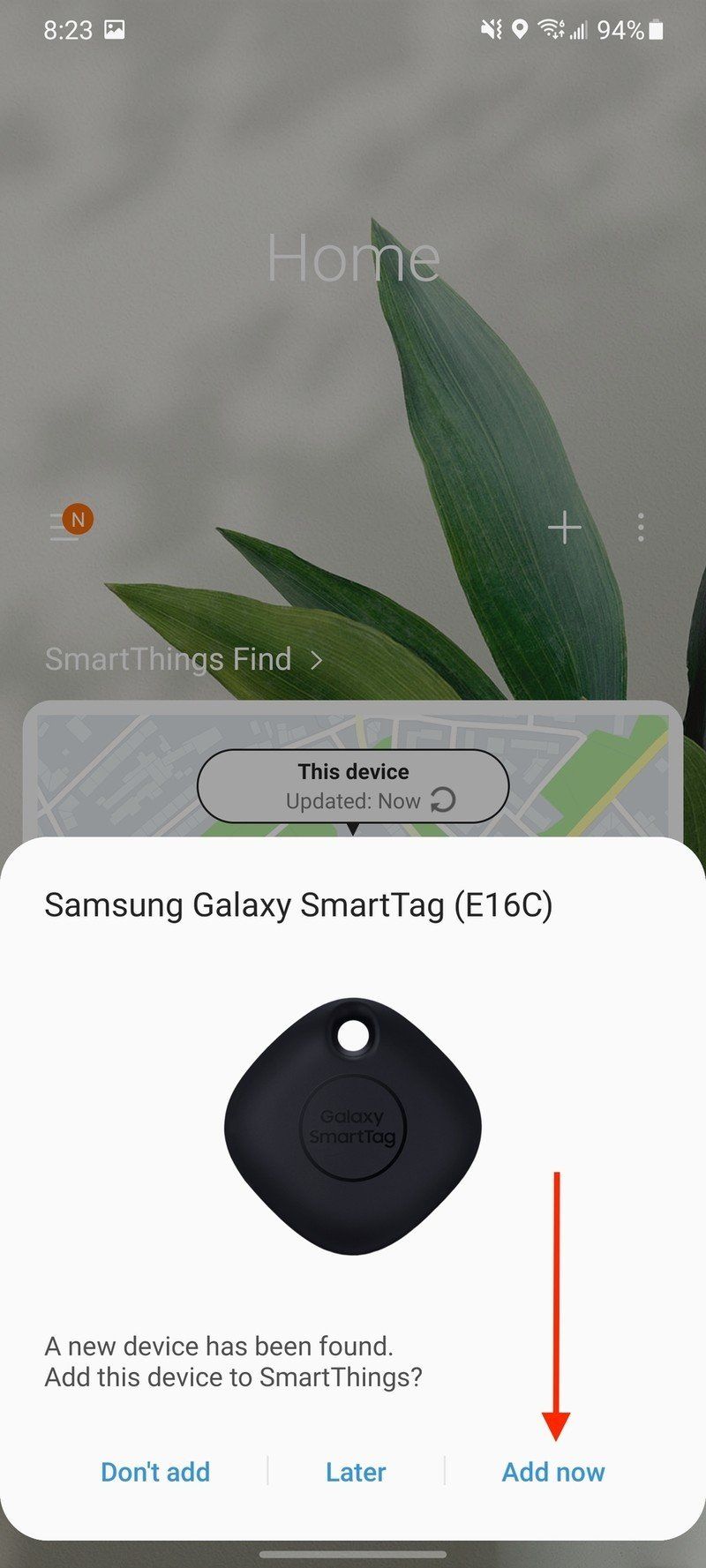Image resolution: width=706 pixels, height=1568 pixels.
Task: Dismiss the device with Don't add
Action: (155, 1472)
